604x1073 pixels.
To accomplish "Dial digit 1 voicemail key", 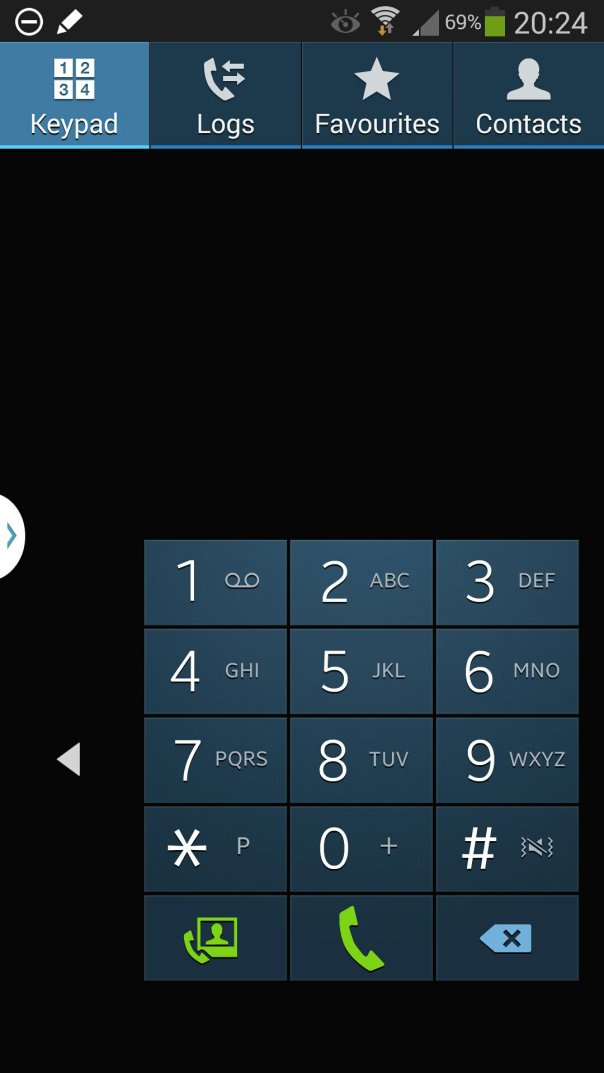I will tap(216, 582).
